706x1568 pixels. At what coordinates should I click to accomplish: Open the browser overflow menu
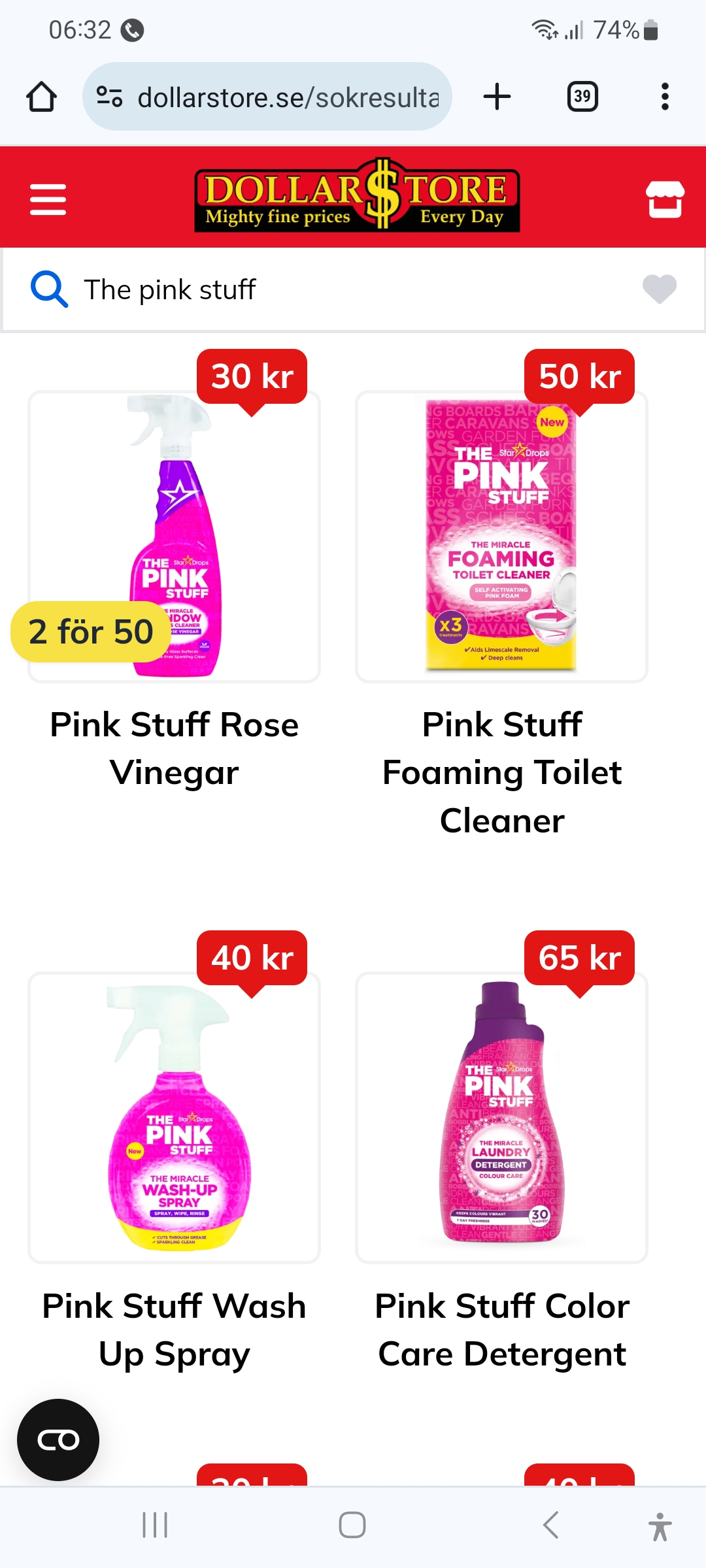665,97
